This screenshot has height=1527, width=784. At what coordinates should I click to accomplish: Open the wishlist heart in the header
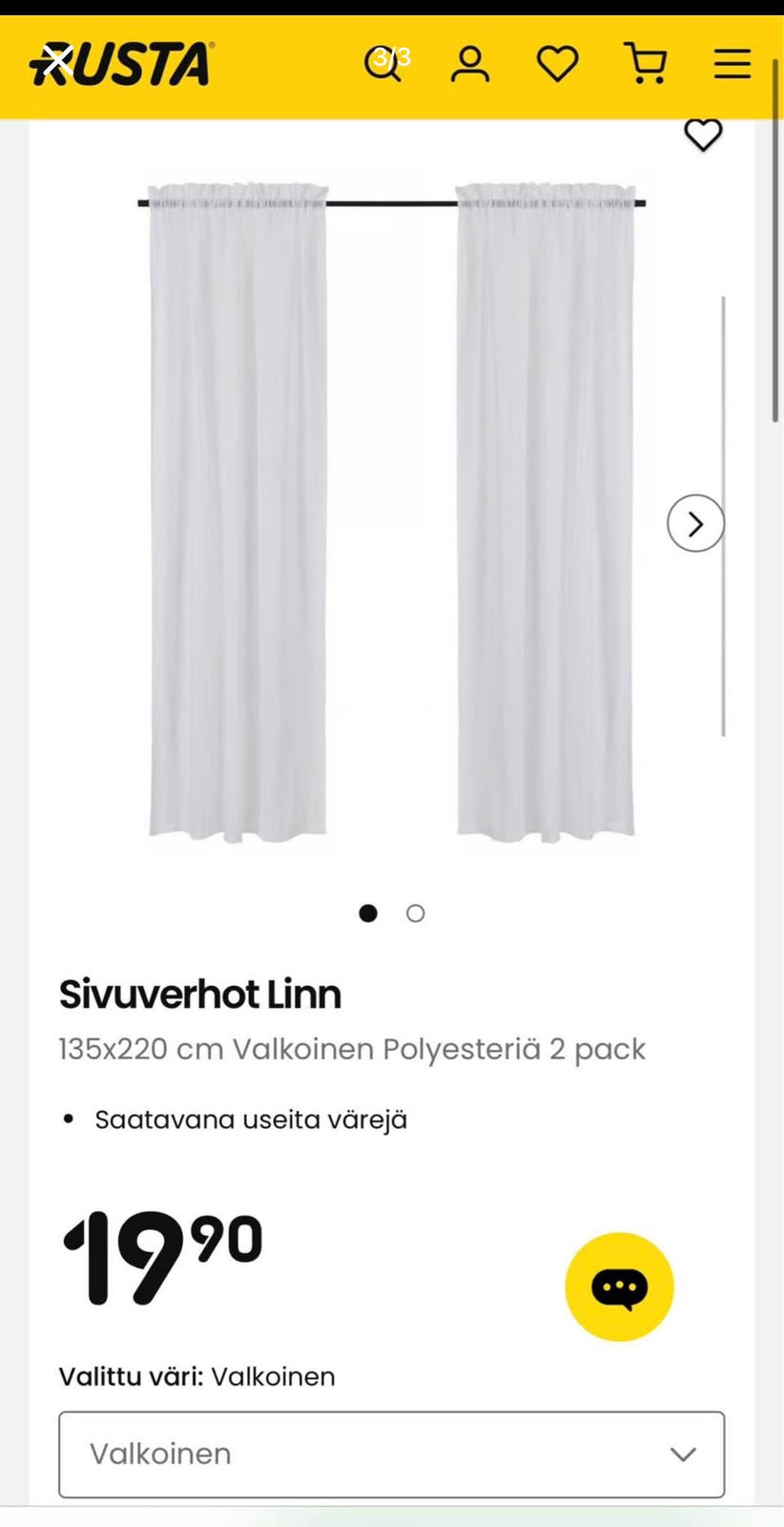click(x=557, y=65)
